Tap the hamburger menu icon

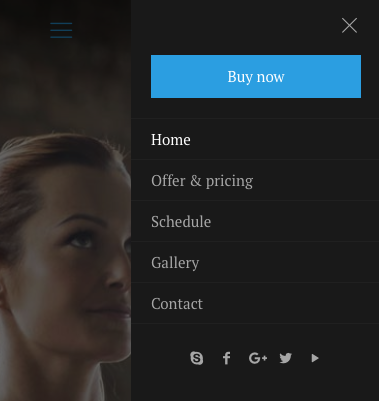tap(61, 30)
